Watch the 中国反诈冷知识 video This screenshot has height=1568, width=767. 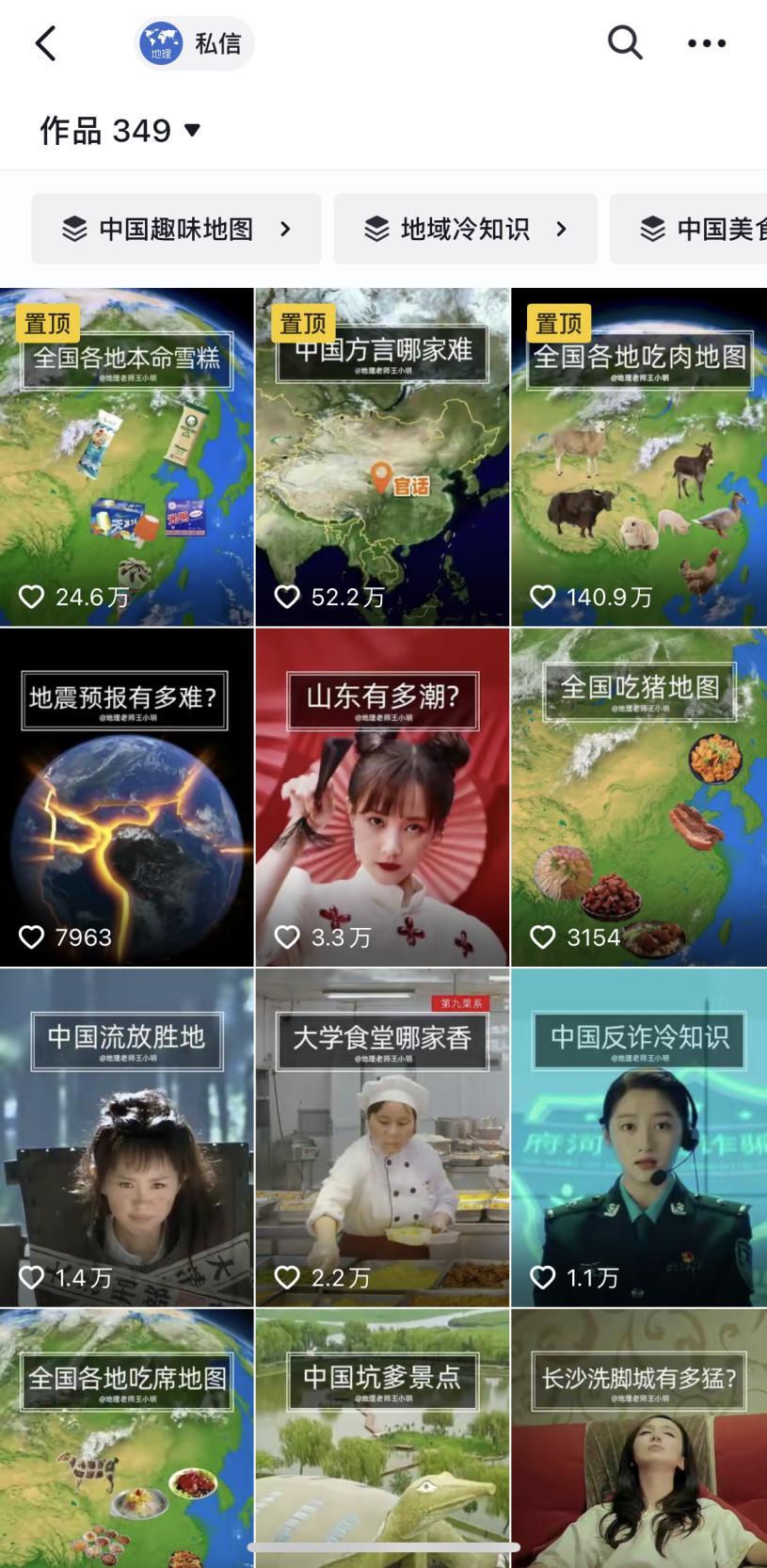tap(639, 1139)
